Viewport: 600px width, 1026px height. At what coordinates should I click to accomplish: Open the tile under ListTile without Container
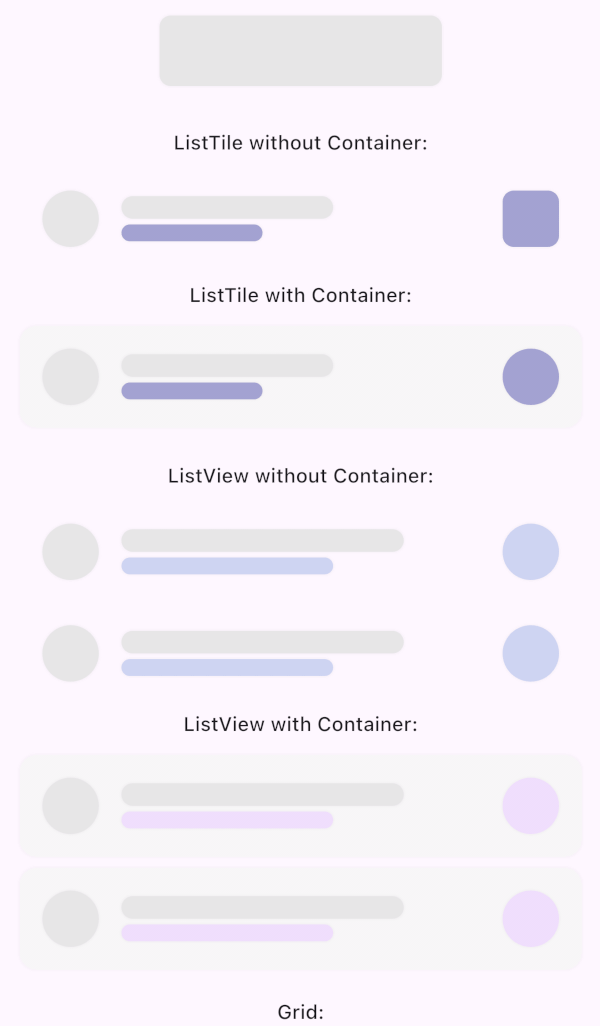click(x=300, y=219)
